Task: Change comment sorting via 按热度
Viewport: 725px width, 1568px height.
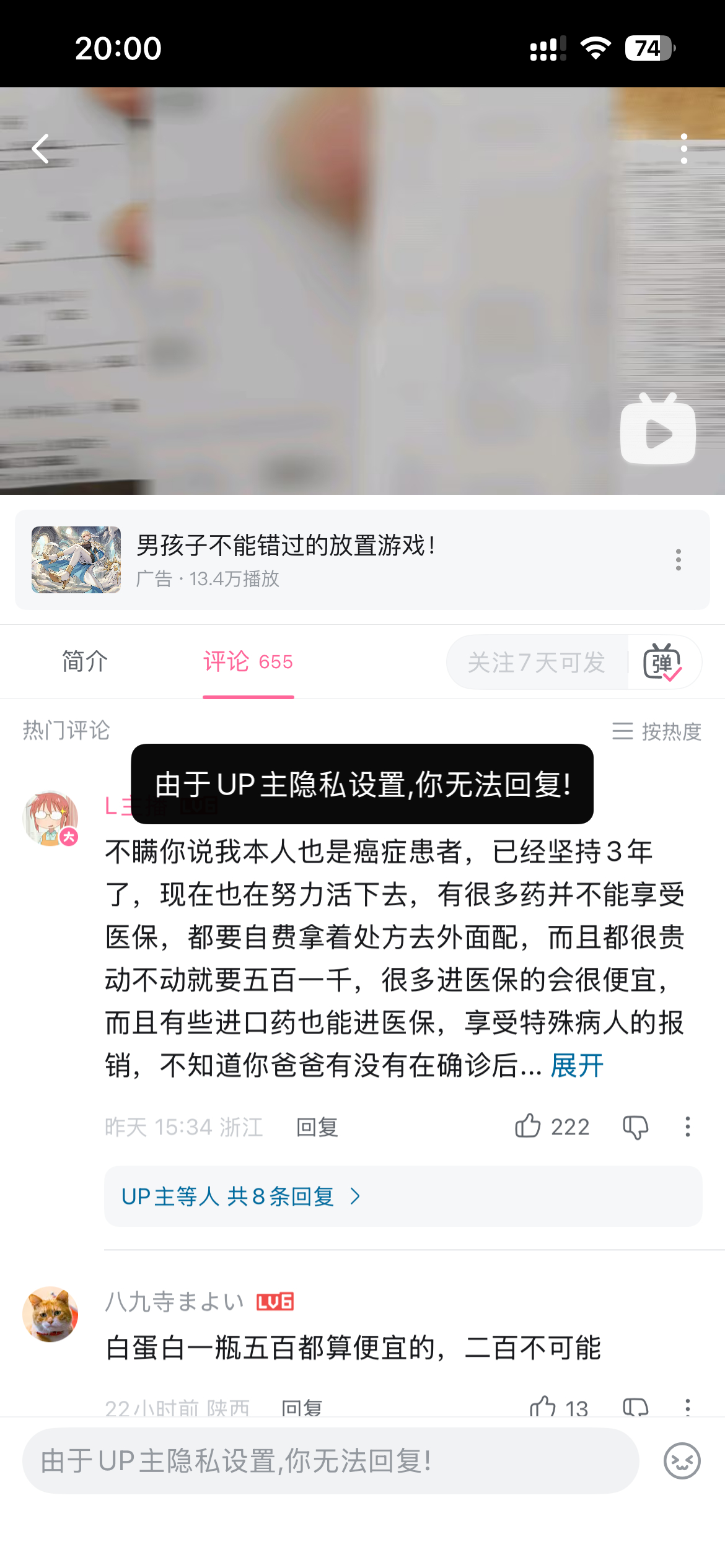Action: [x=657, y=731]
